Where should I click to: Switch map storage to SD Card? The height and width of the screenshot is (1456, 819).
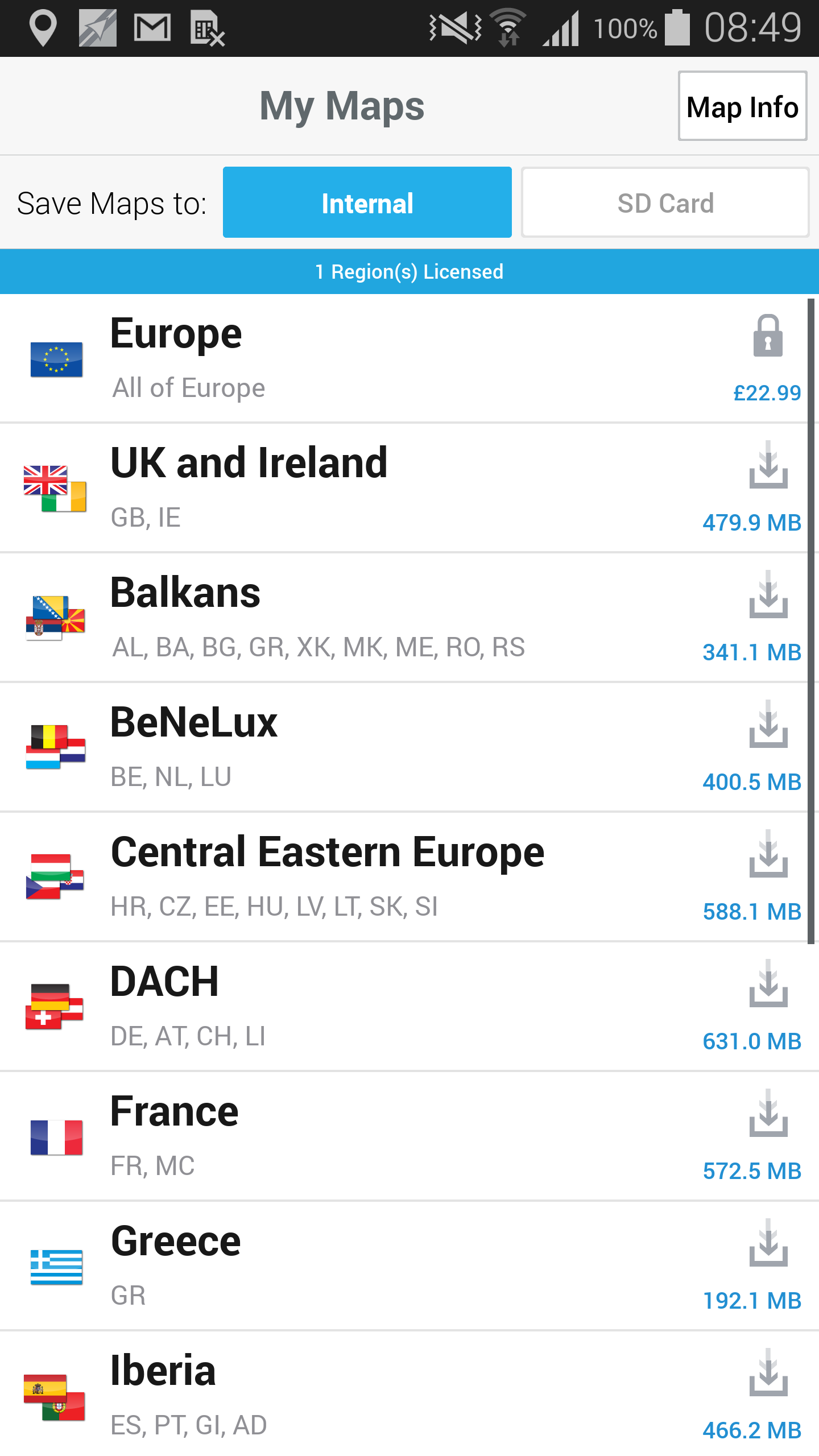pos(665,202)
